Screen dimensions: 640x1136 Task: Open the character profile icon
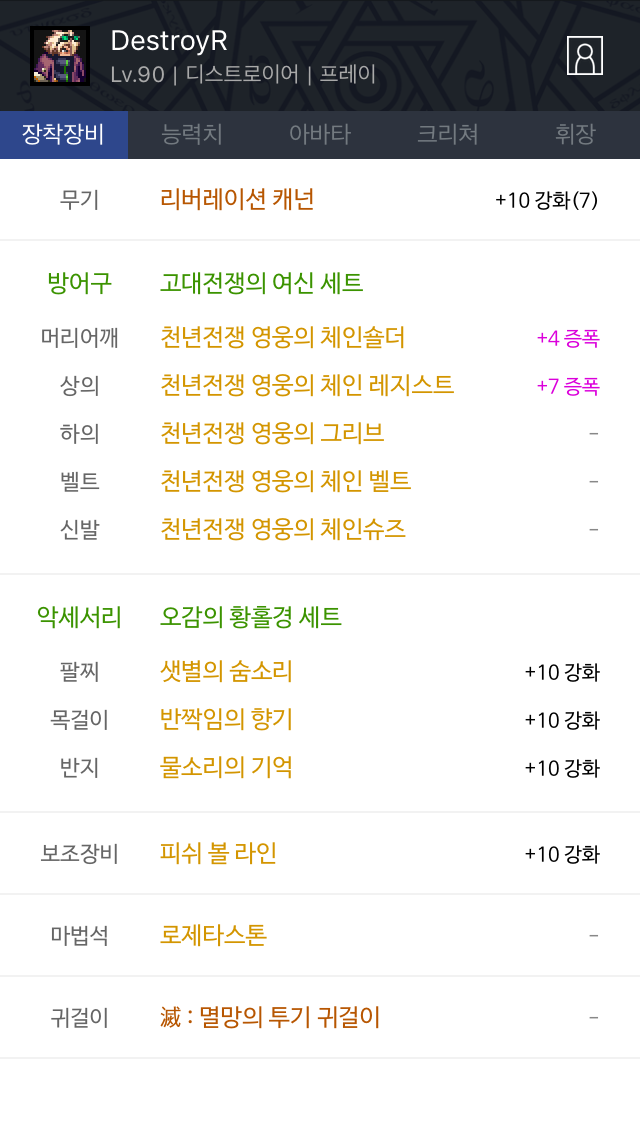pyautogui.click(x=584, y=56)
